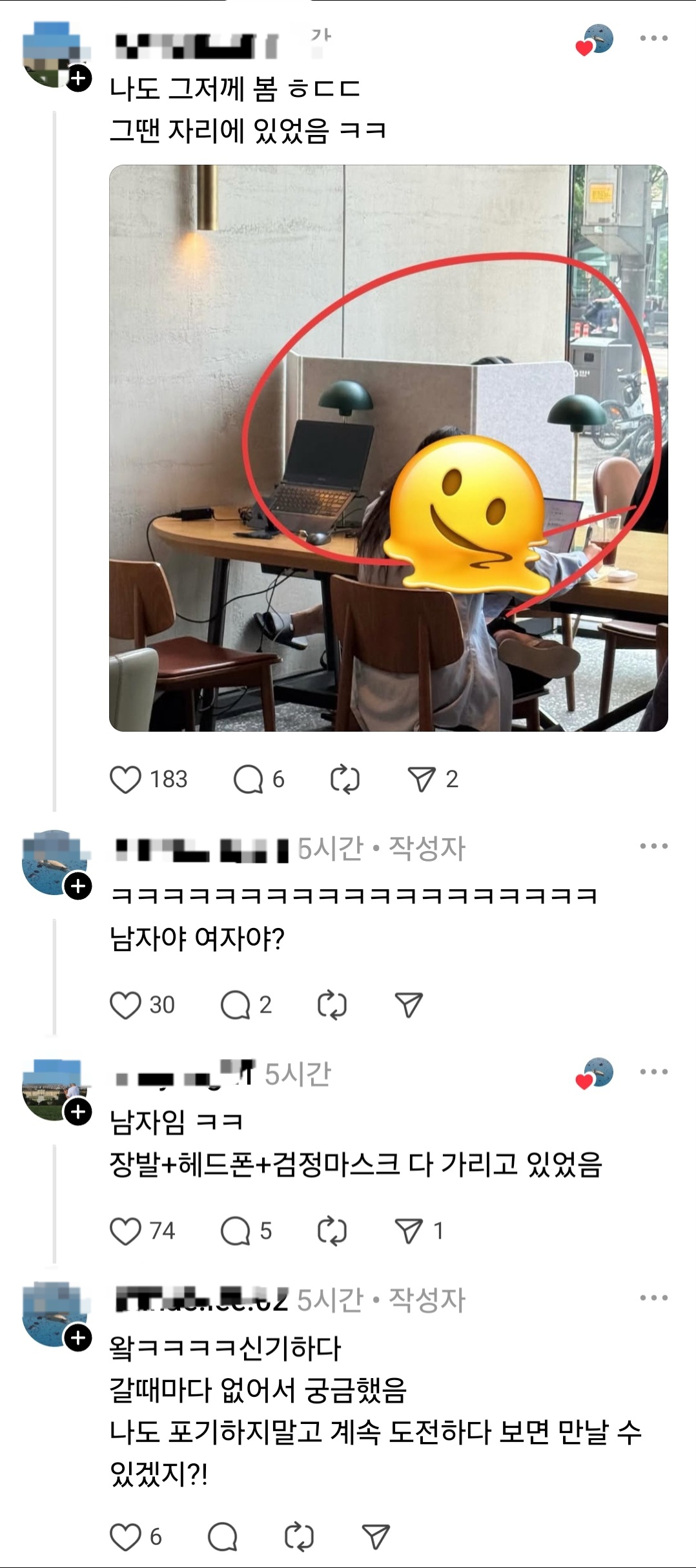Repost the cafe photo post

pos(345,779)
